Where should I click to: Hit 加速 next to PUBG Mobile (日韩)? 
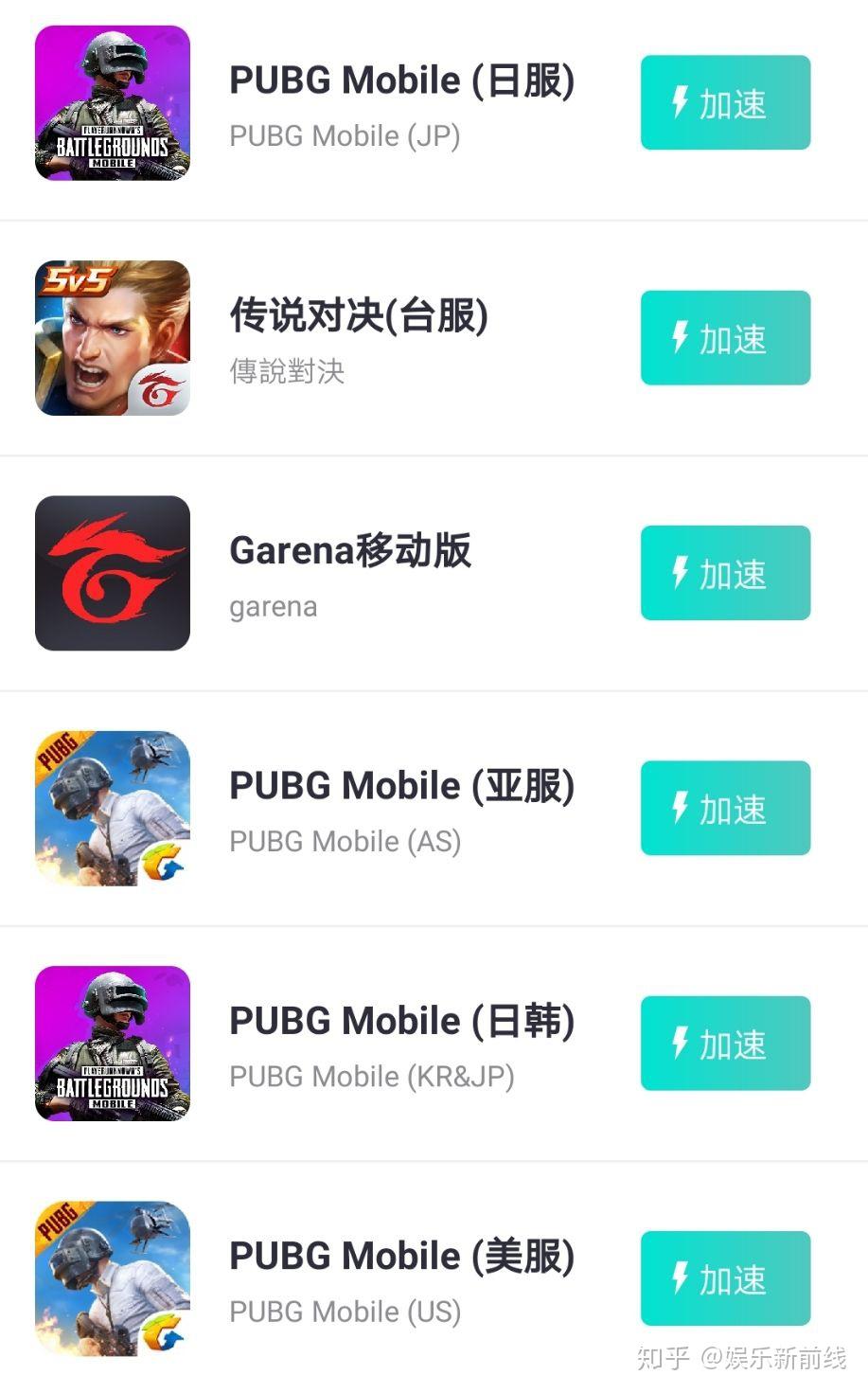point(725,1044)
